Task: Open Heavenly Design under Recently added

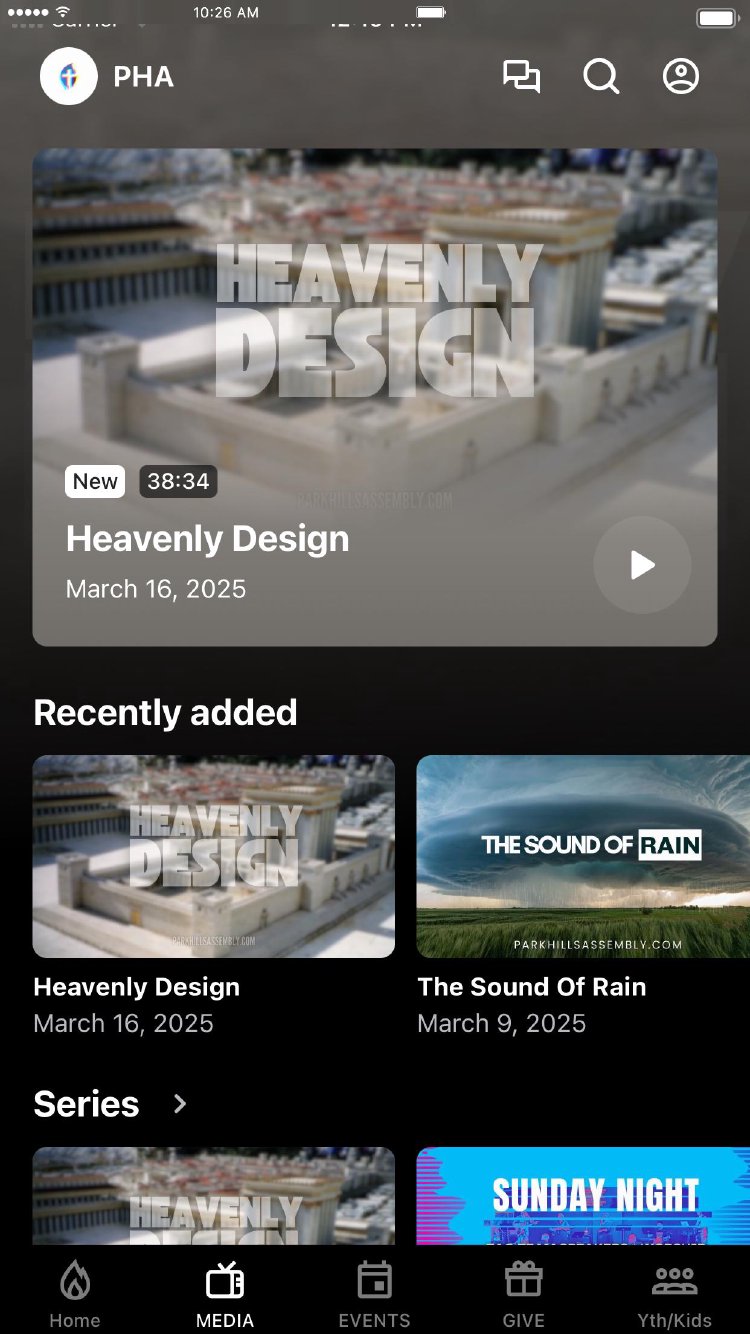Action: [214, 857]
